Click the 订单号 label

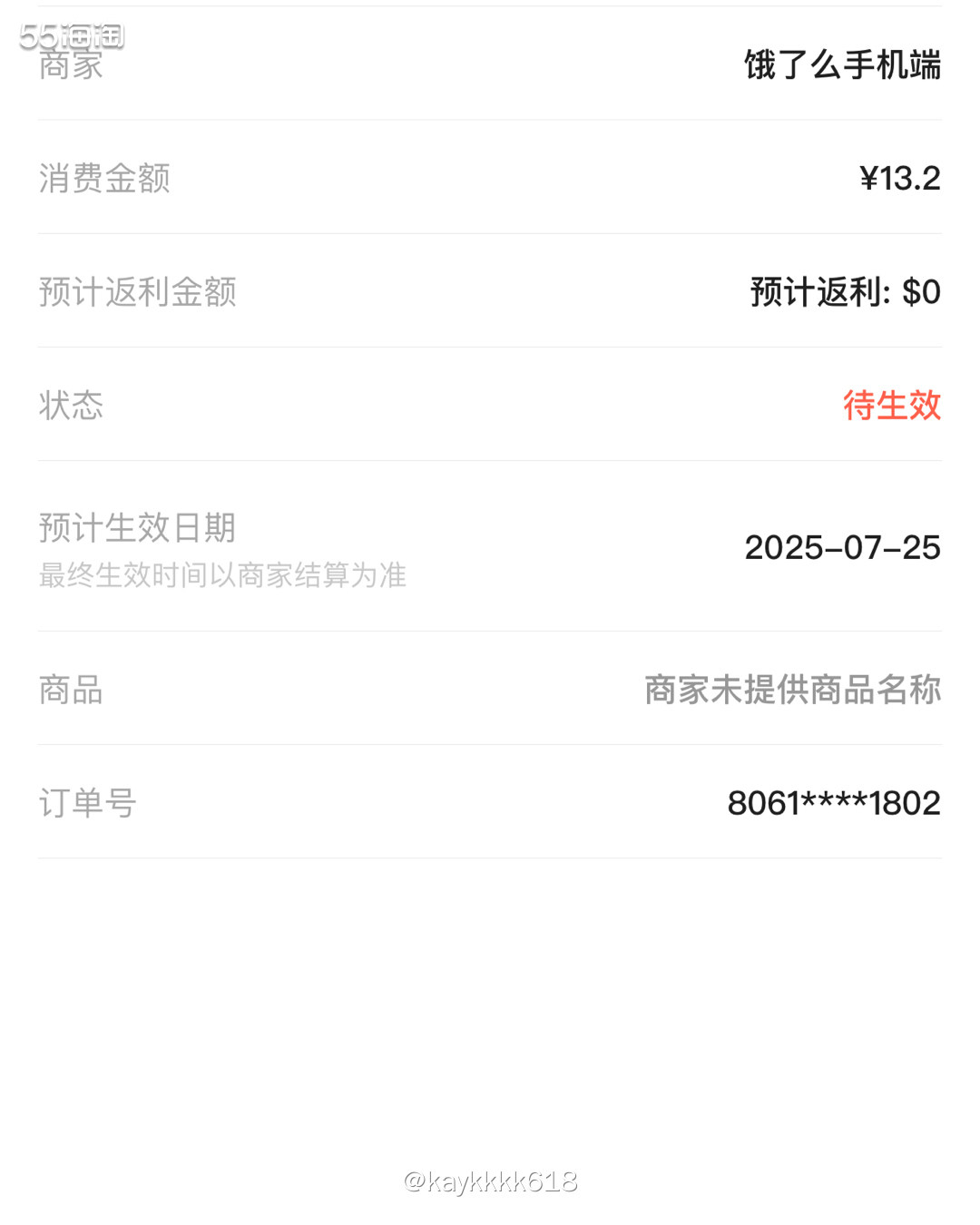[x=84, y=803]
